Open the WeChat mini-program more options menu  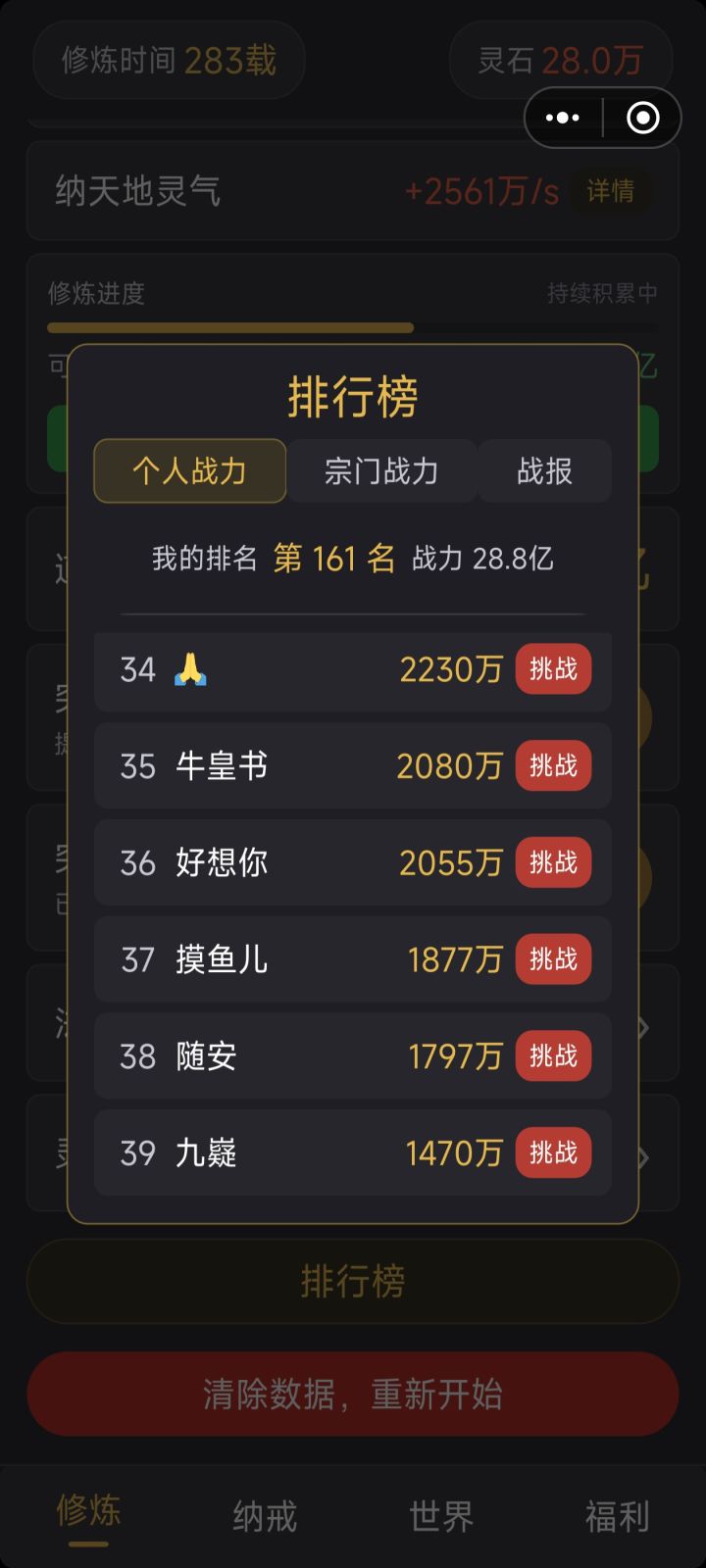(561, 118)
